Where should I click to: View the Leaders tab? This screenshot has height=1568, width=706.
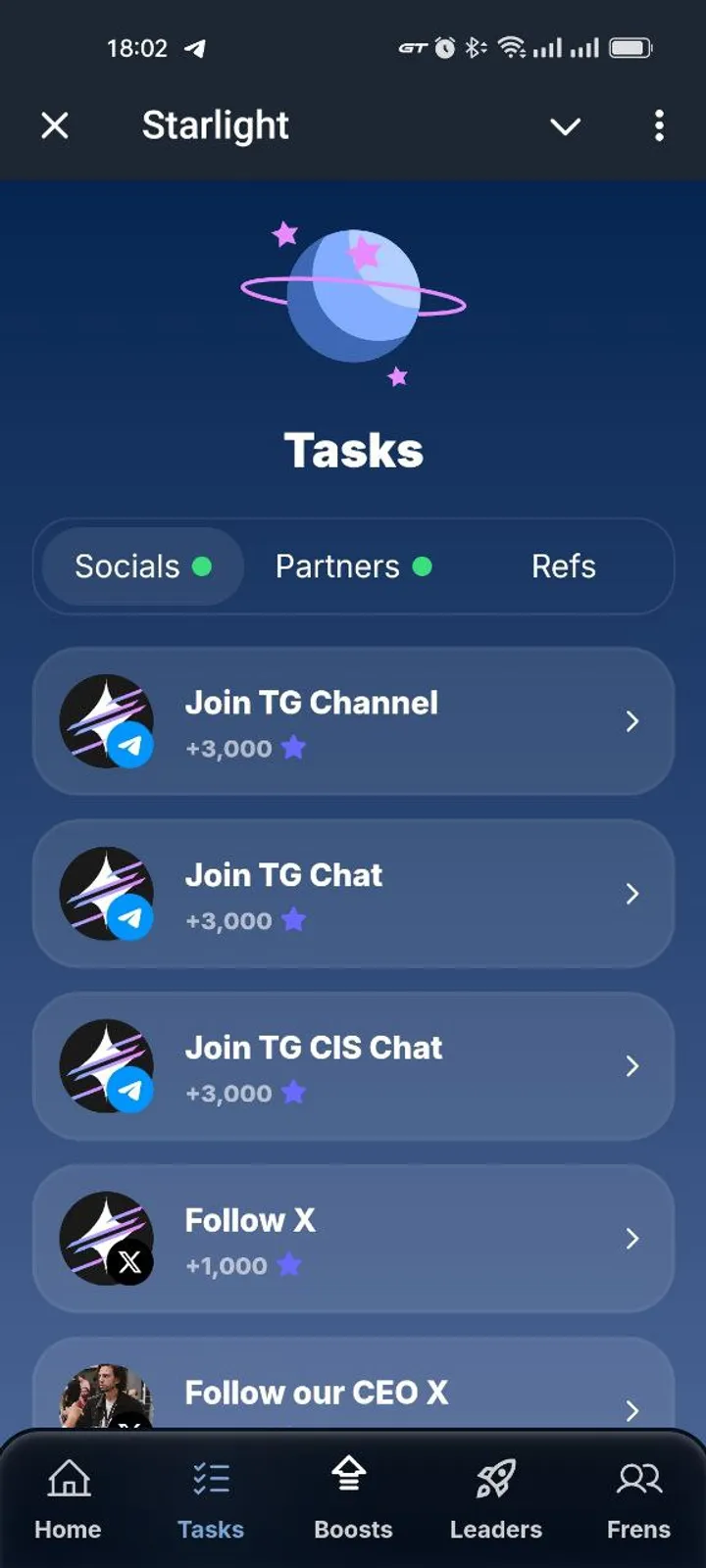click(495, 1499)
